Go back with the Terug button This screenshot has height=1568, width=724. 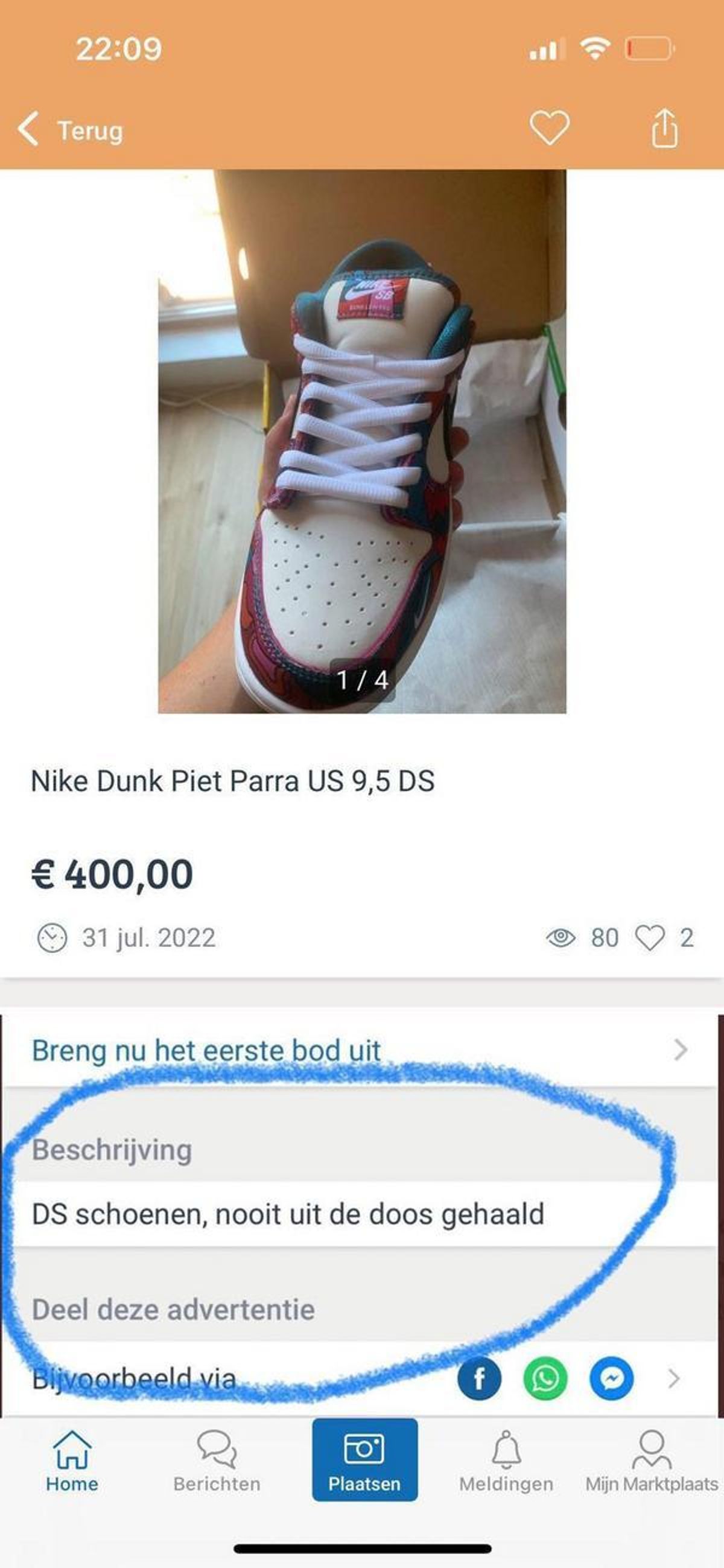pos(71,130)
